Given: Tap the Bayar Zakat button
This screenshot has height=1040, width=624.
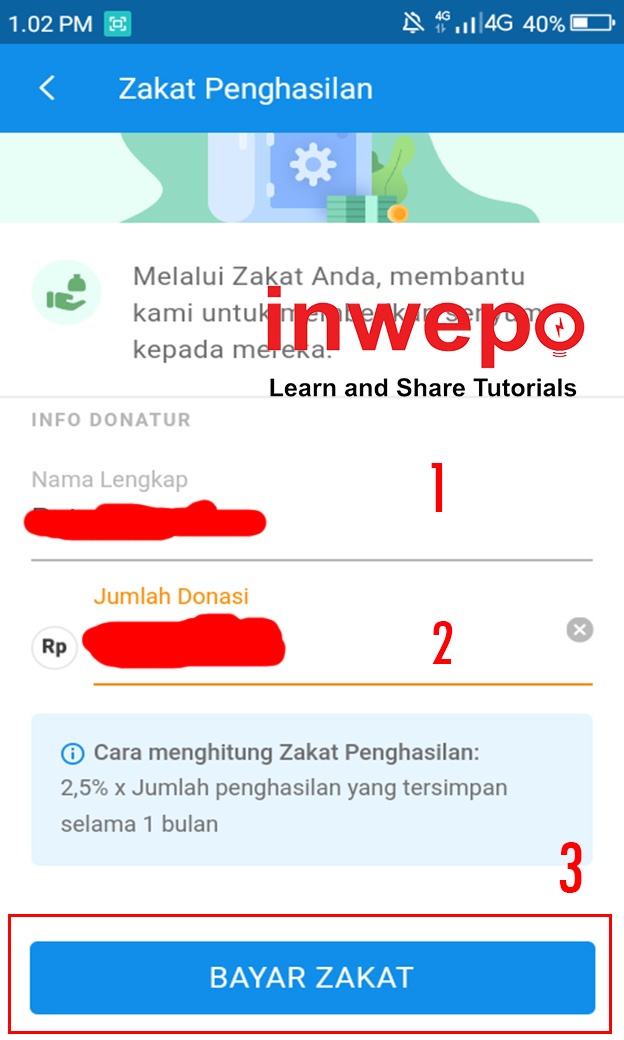Looking at the screenshot, I should pos(312,977).
